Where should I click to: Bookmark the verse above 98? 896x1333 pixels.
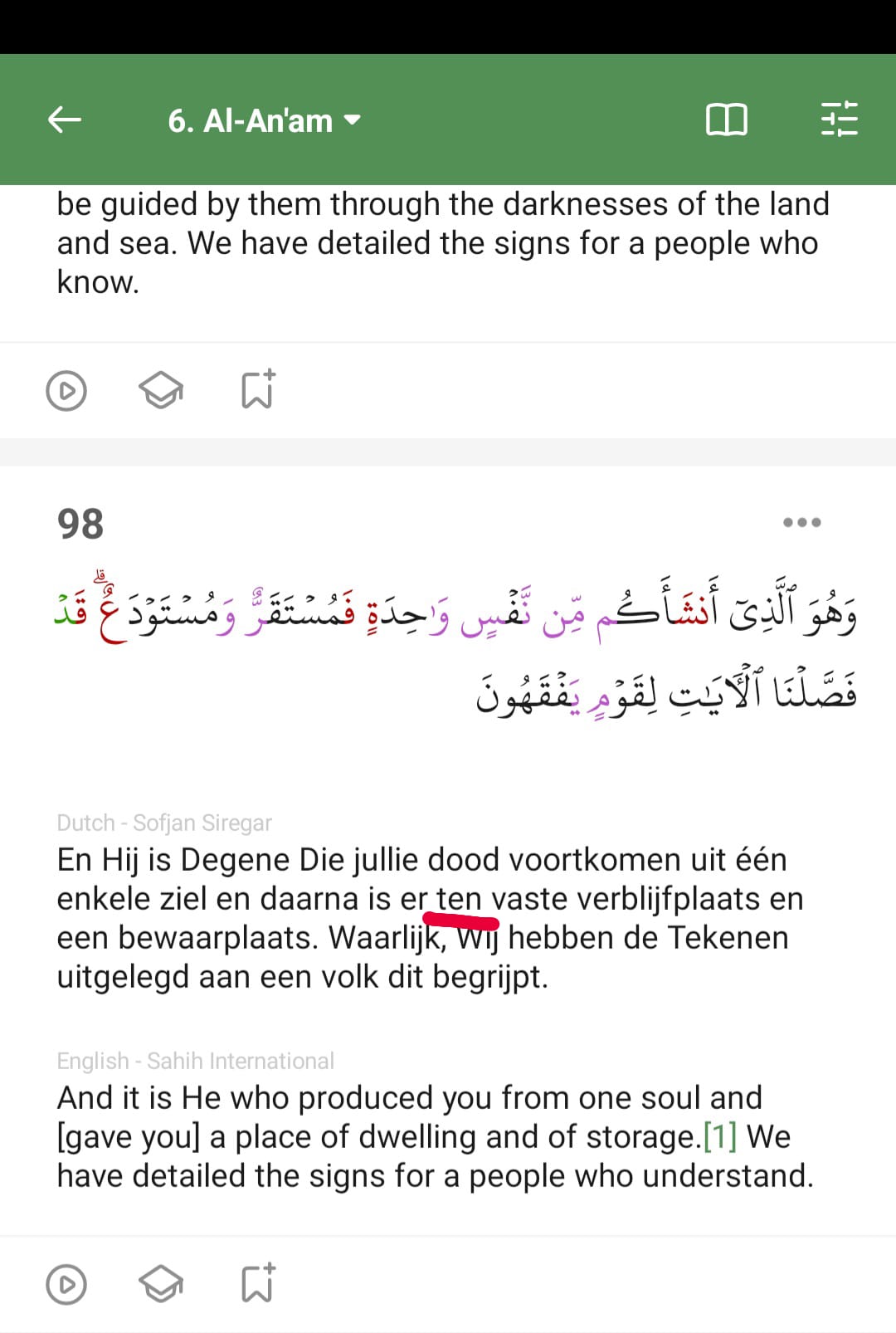pyautogui.click(x=257, y=389)
